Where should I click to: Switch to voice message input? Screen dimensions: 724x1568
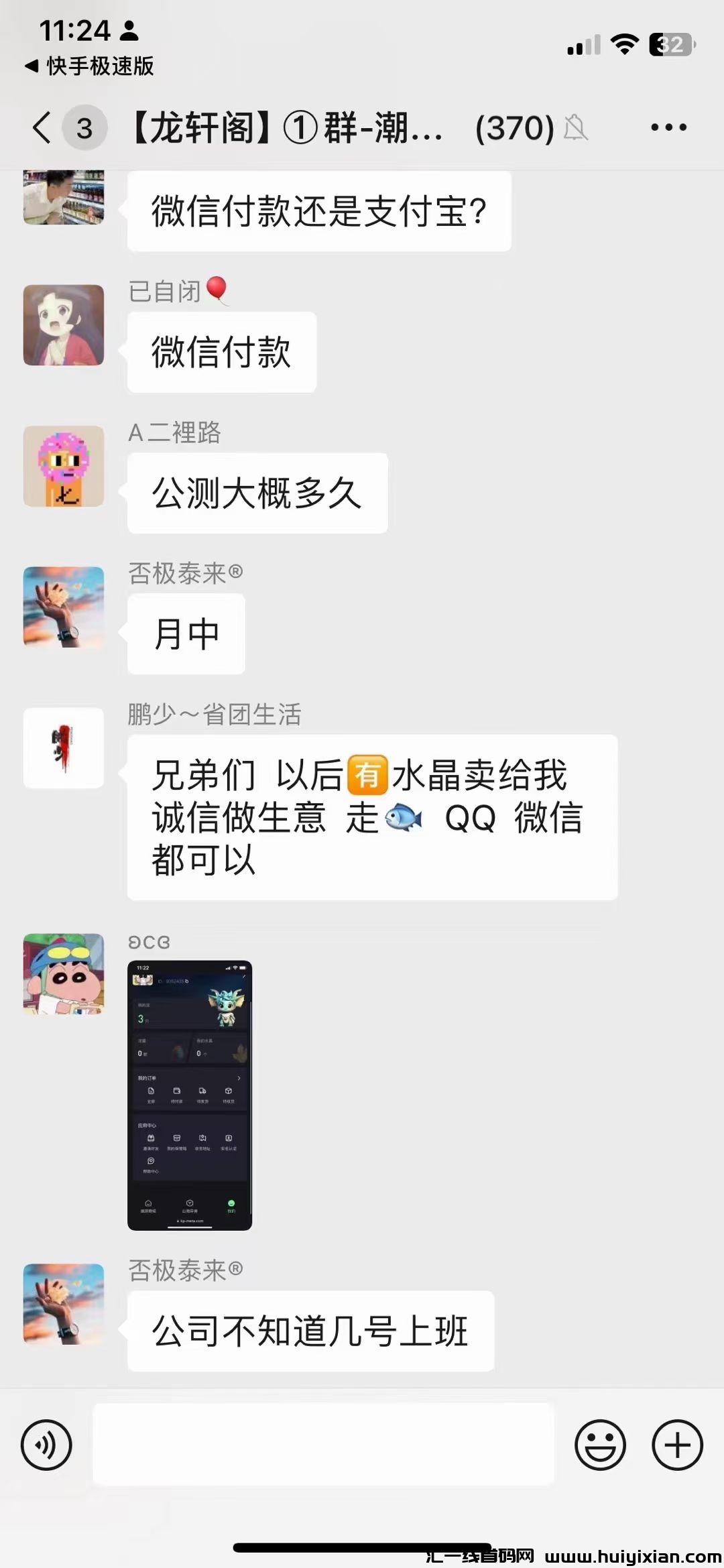point(46,1445)
